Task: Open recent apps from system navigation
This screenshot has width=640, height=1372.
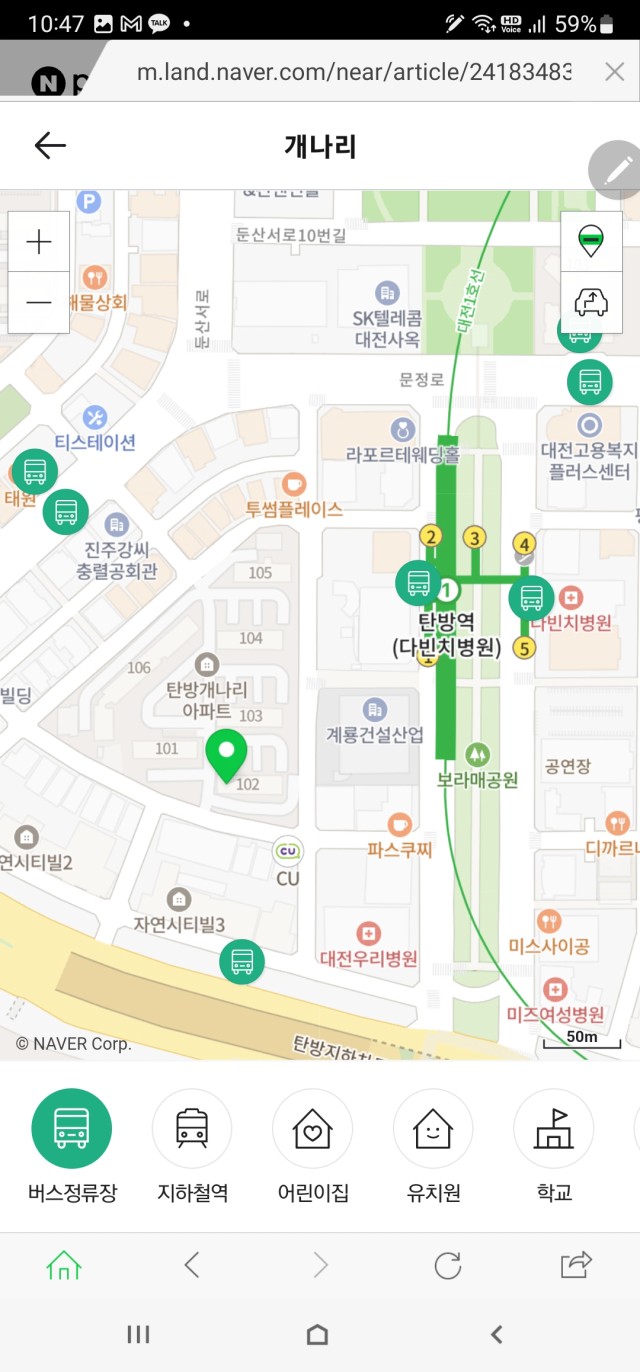Action: [x=138, y=1334]
